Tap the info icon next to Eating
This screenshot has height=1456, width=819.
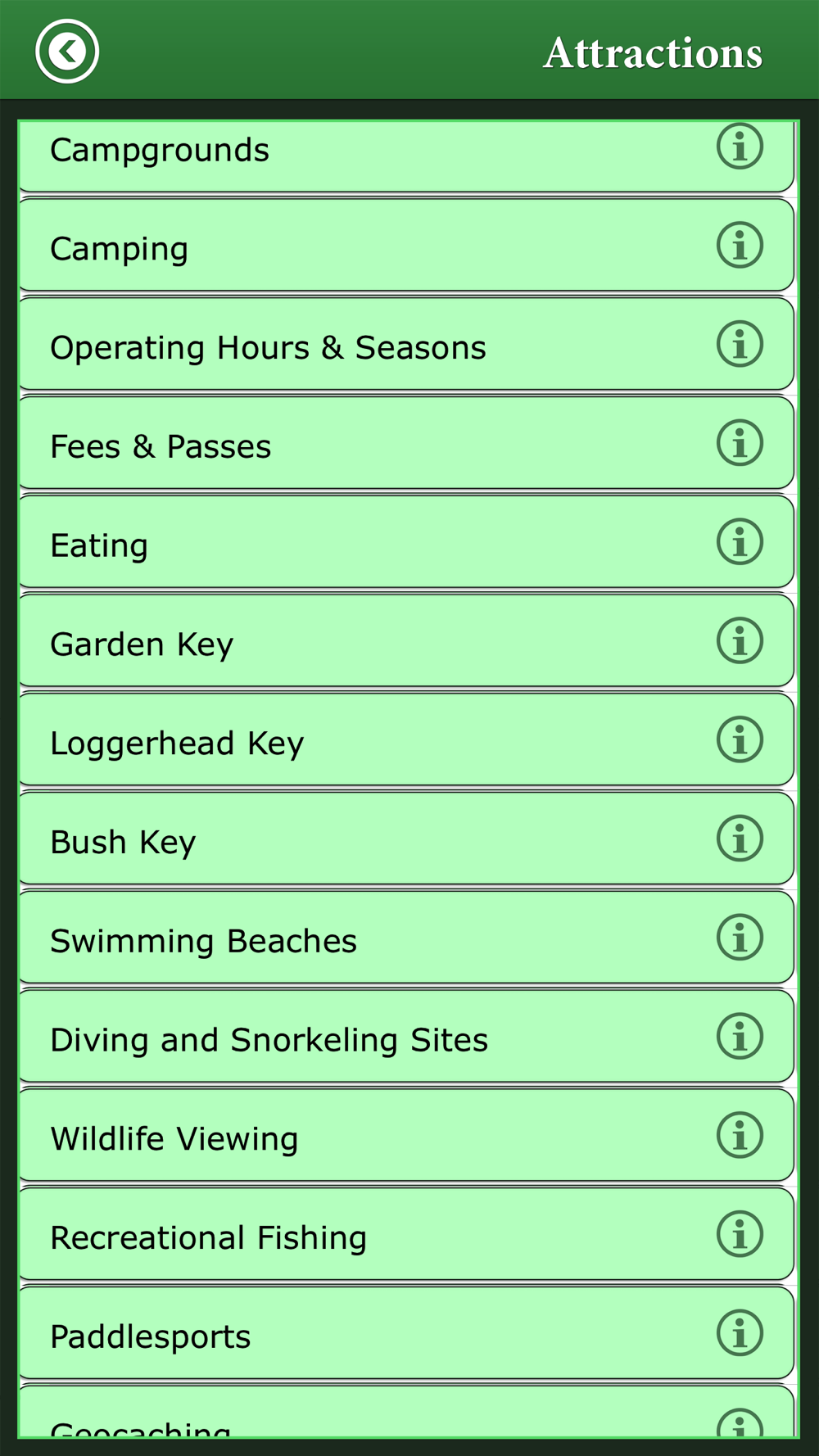pos(740,542)
